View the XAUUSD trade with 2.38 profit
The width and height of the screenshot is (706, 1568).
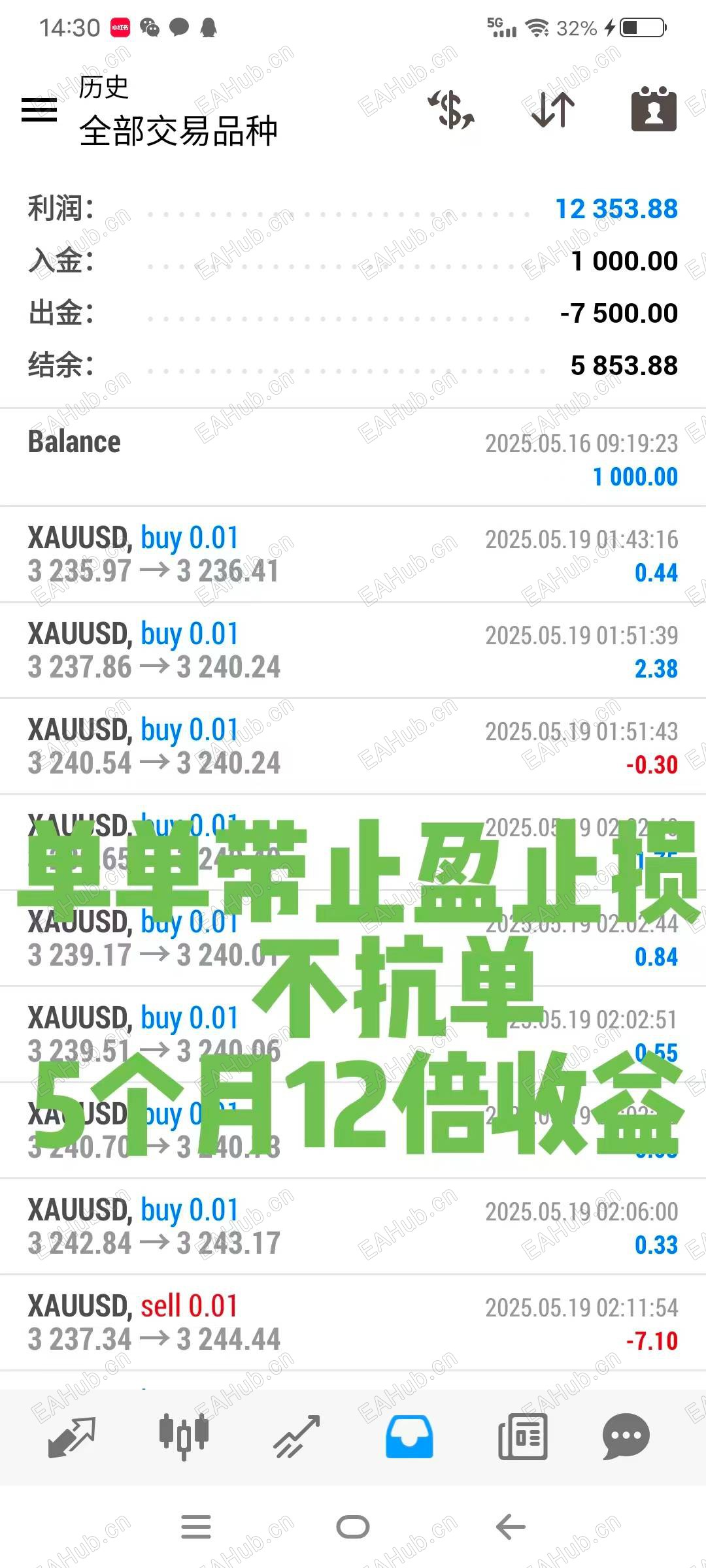353,650
